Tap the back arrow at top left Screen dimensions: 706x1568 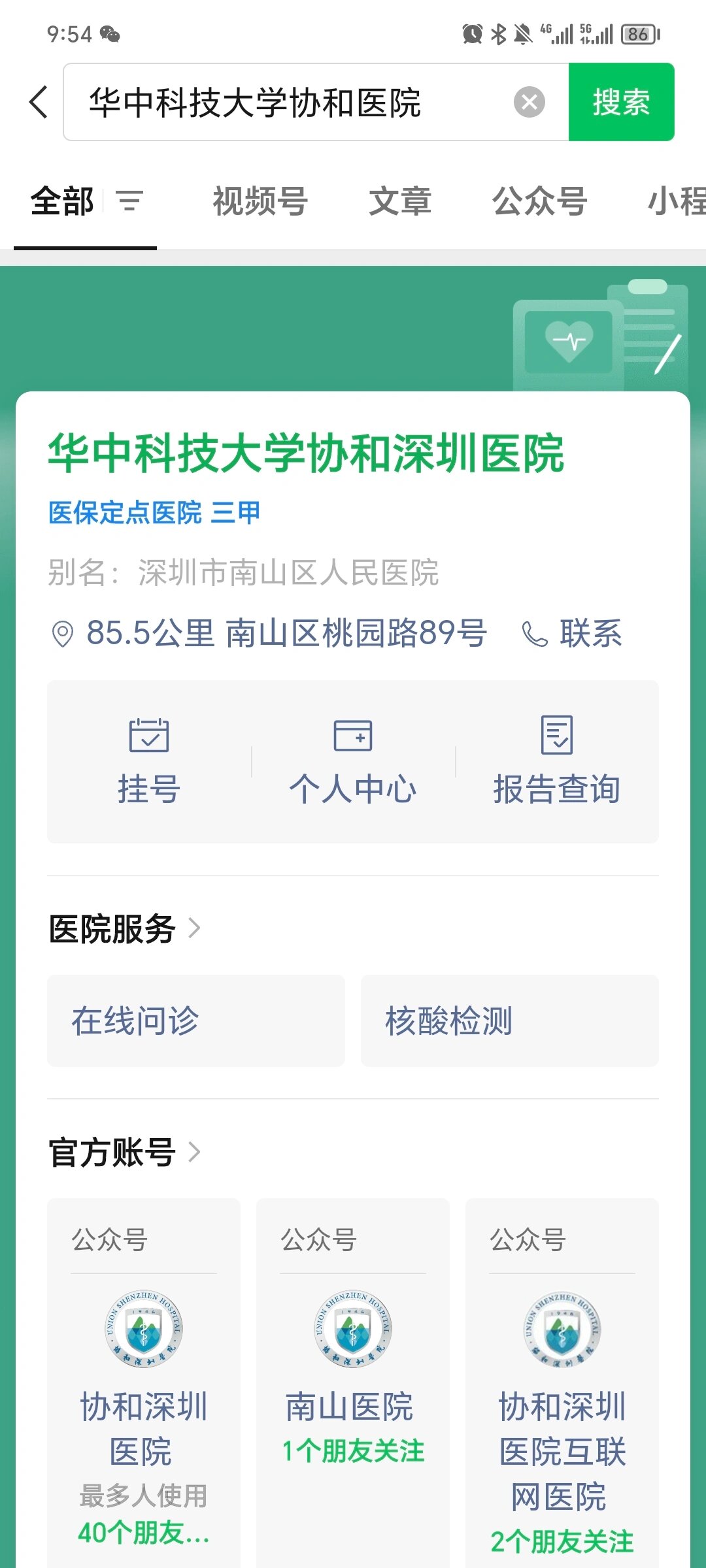[x=37, y=102]
